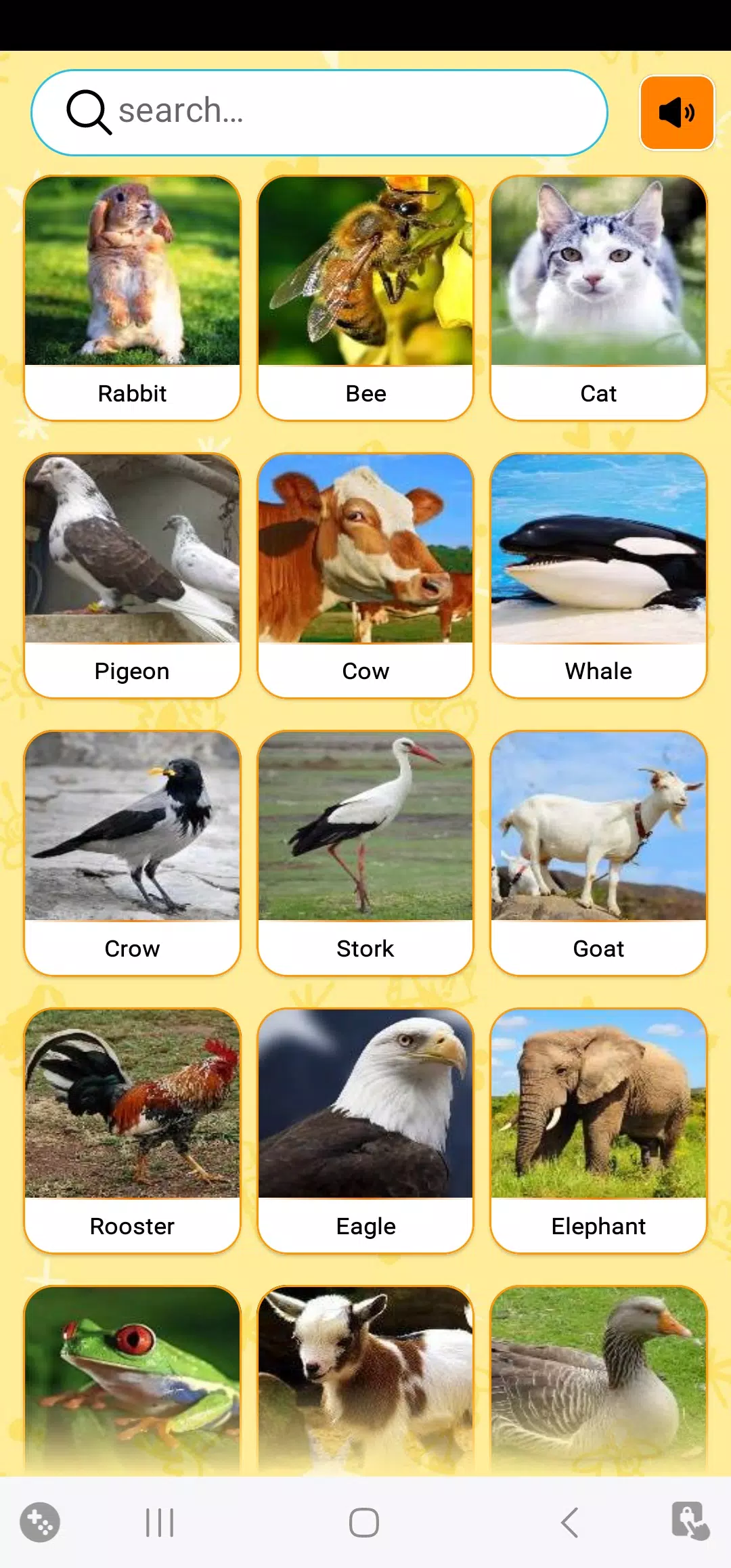The width and height of the screenshot is (731, 1568).
Task: Tap the search field
Action: [319, 112]
